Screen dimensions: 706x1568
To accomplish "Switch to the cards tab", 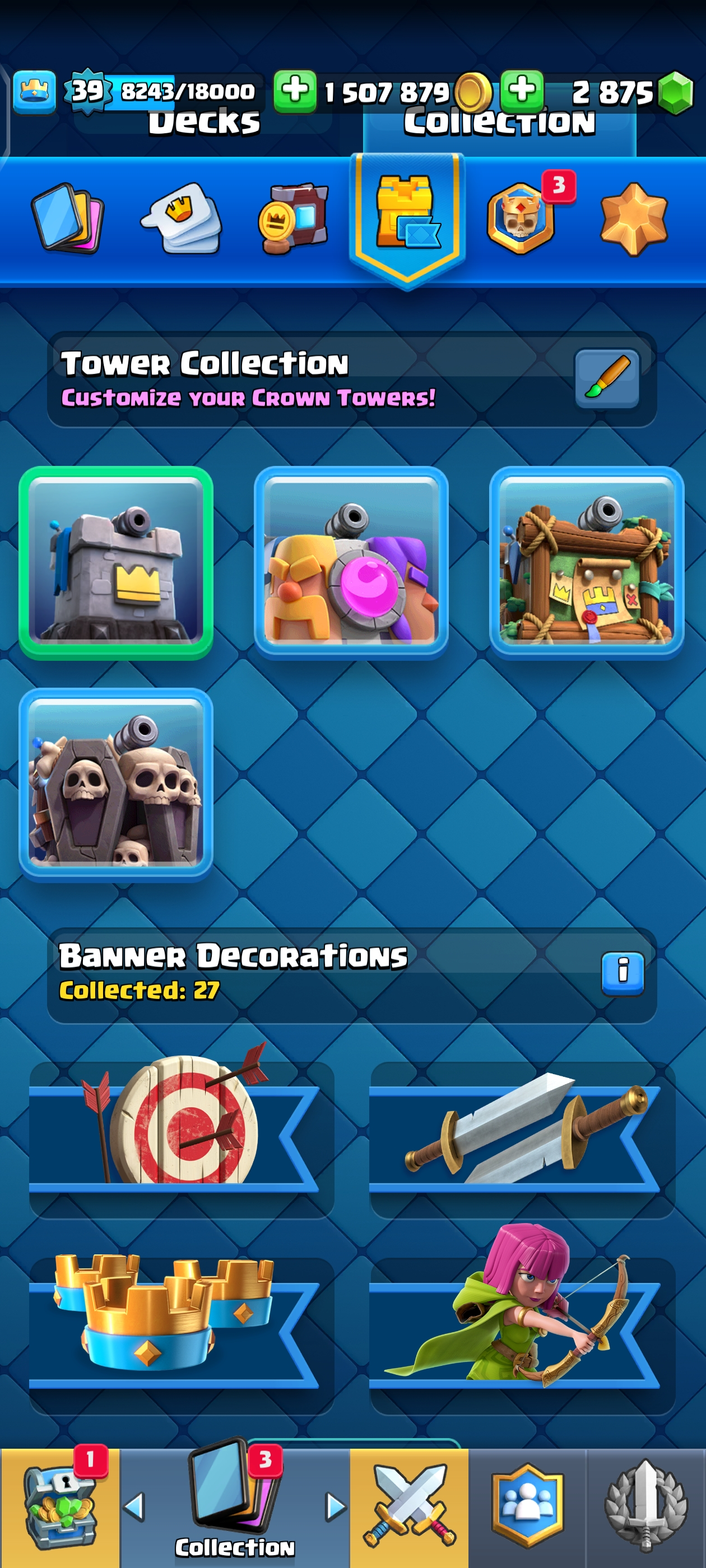I will (67, 218).
